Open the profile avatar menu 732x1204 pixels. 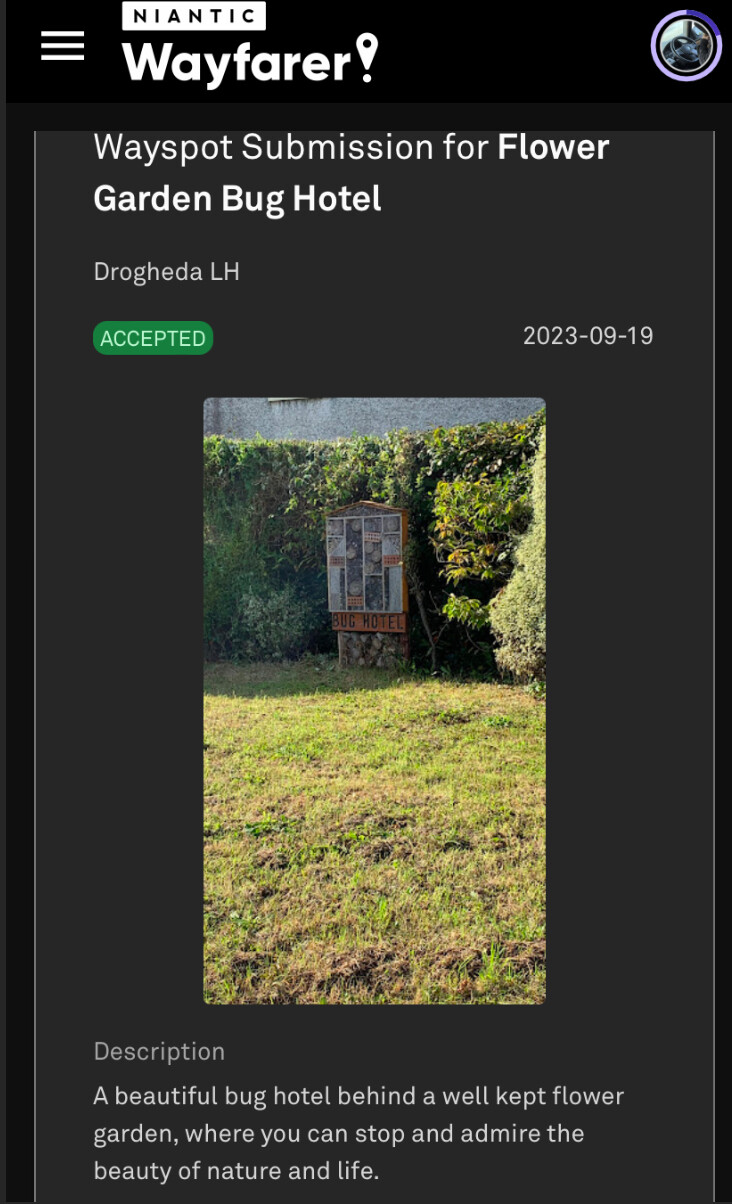tap(686, 46)
